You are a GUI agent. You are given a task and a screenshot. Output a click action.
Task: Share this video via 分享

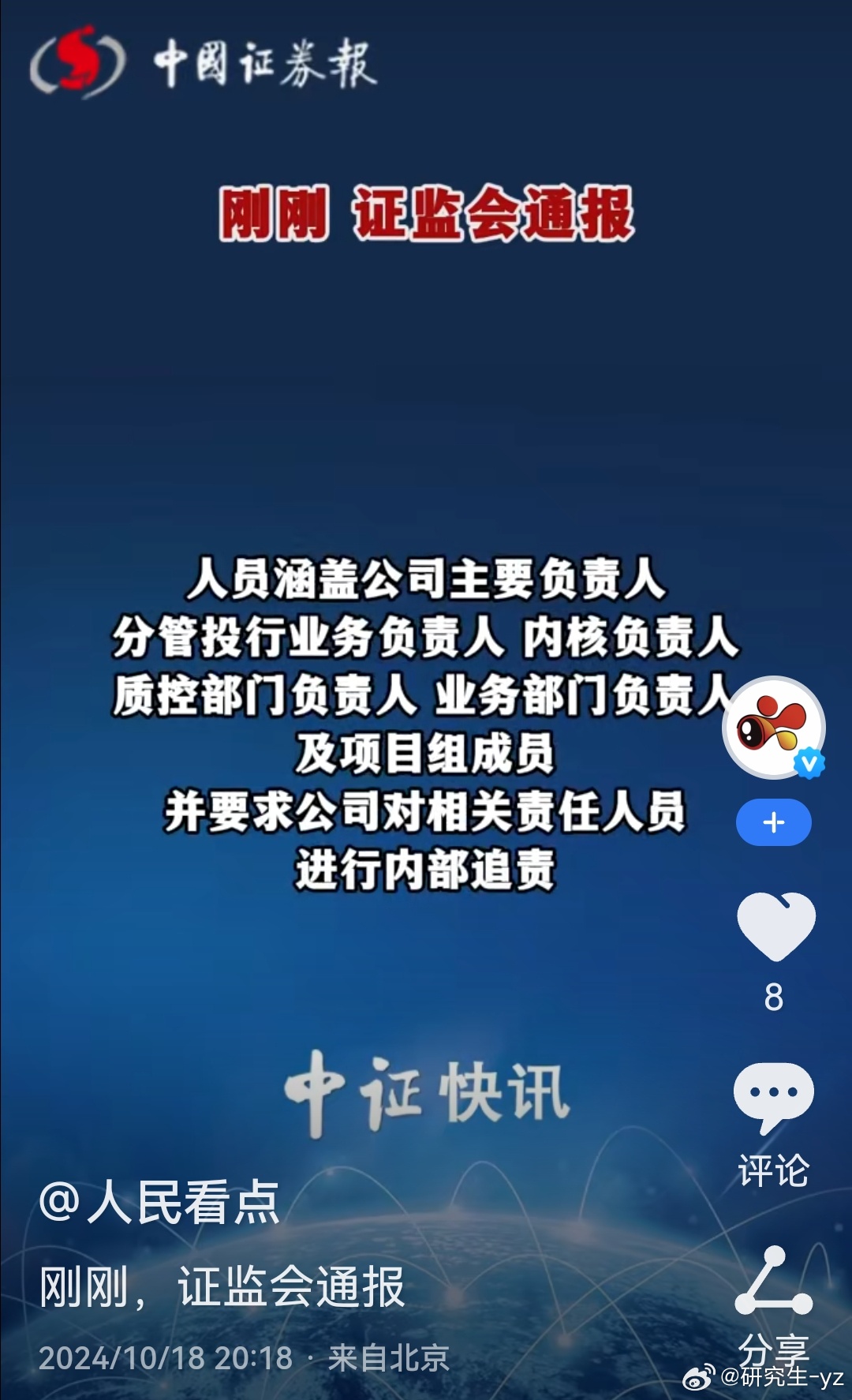[773, 1282]
